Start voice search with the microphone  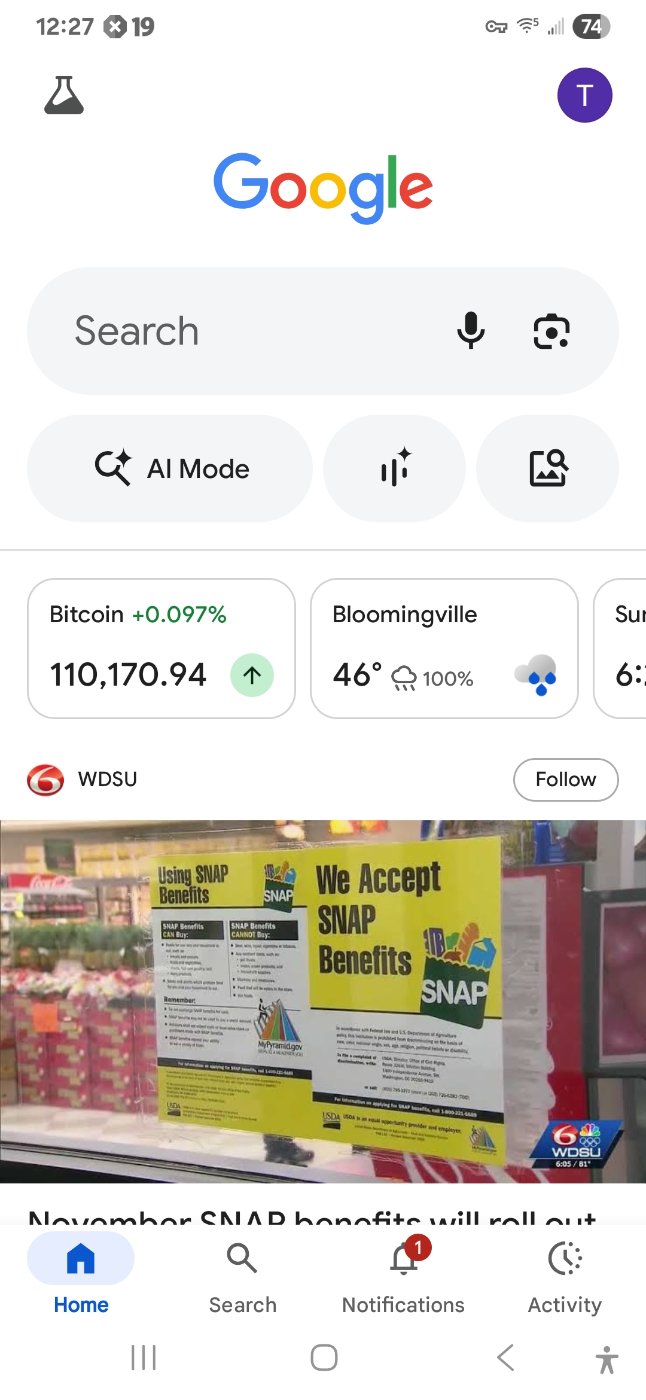471,331
